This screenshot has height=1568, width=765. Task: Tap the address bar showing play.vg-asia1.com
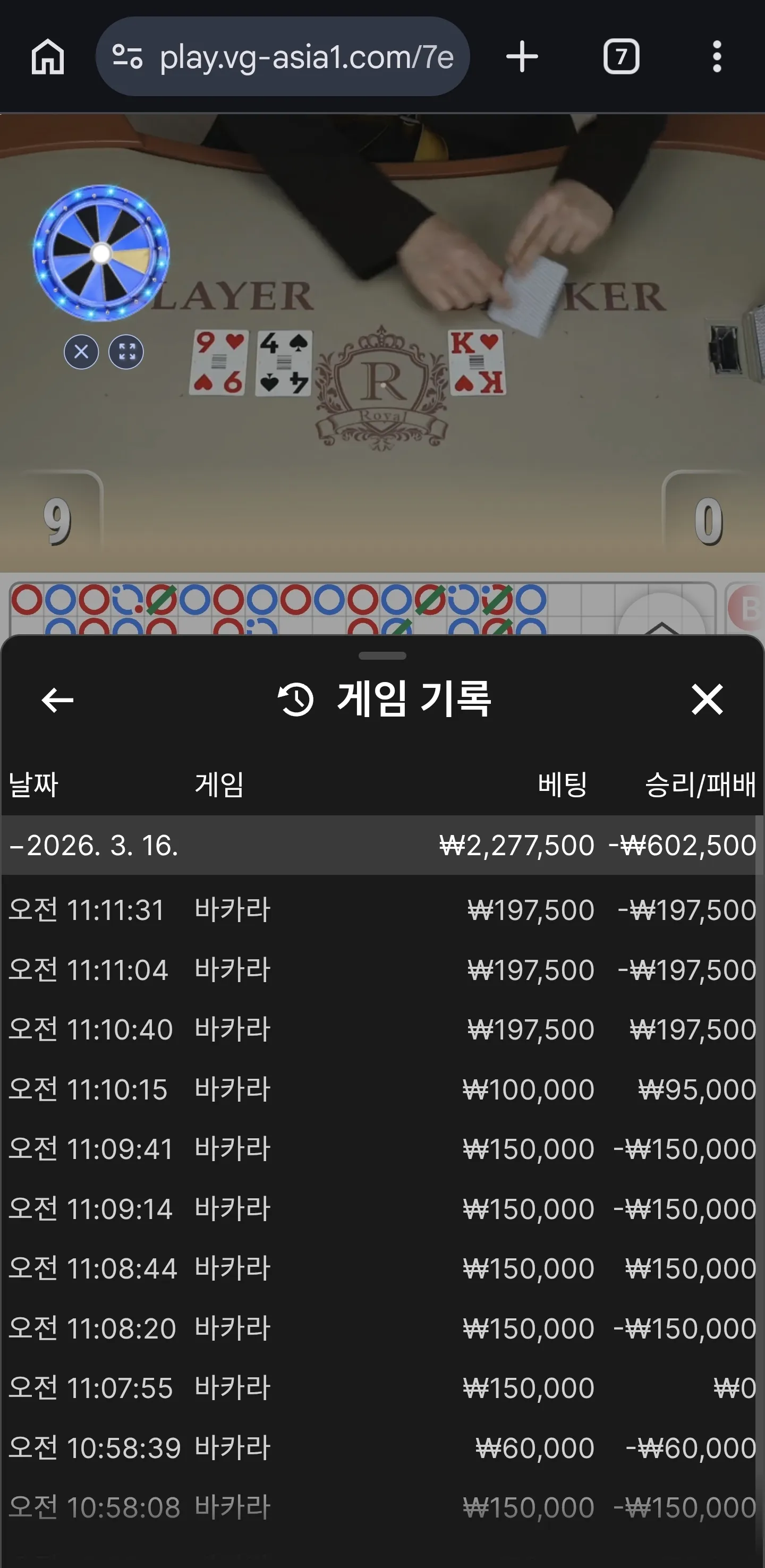[283, 57]
